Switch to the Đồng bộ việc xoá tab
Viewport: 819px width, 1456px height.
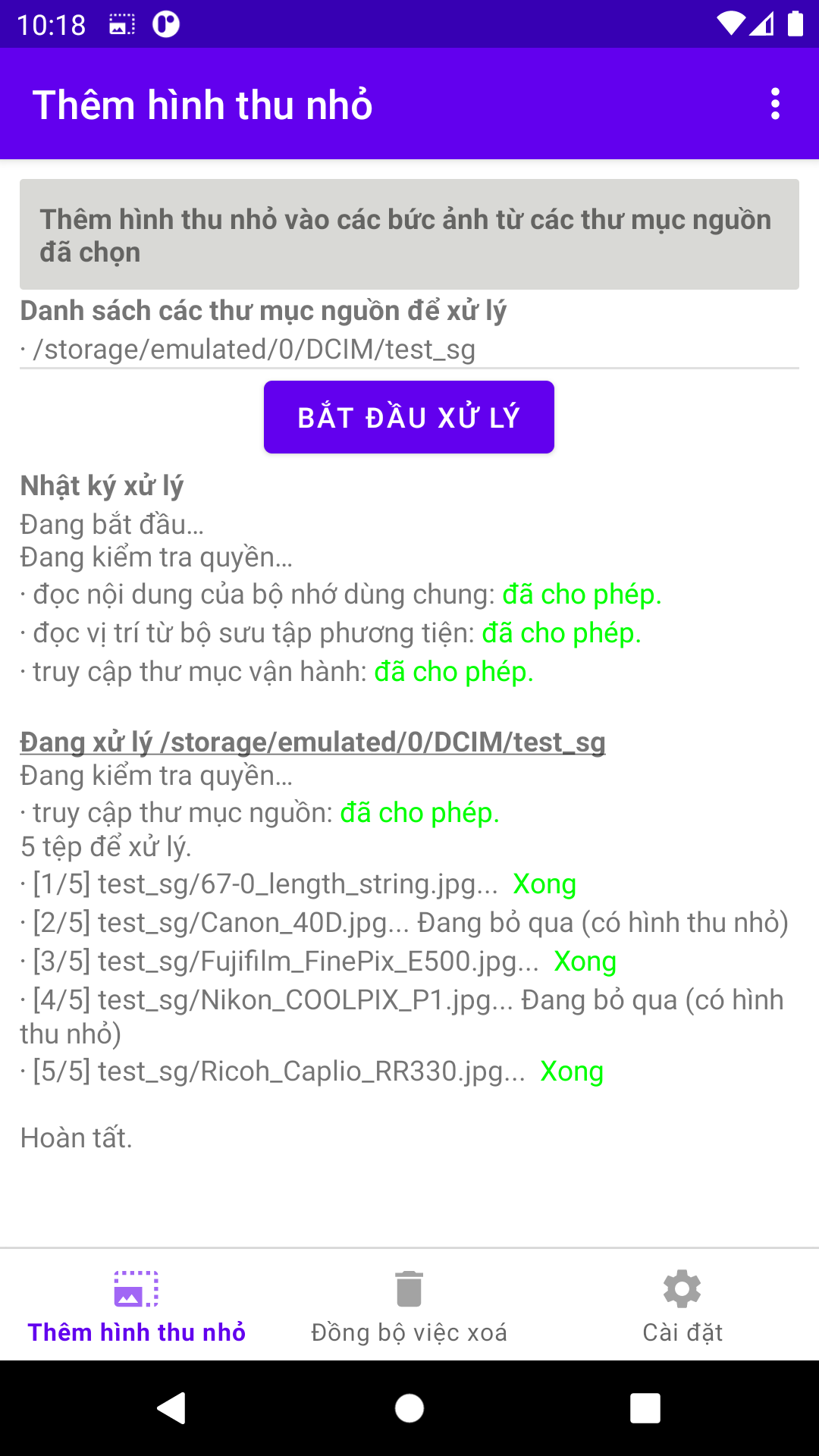coord(409,1306)
